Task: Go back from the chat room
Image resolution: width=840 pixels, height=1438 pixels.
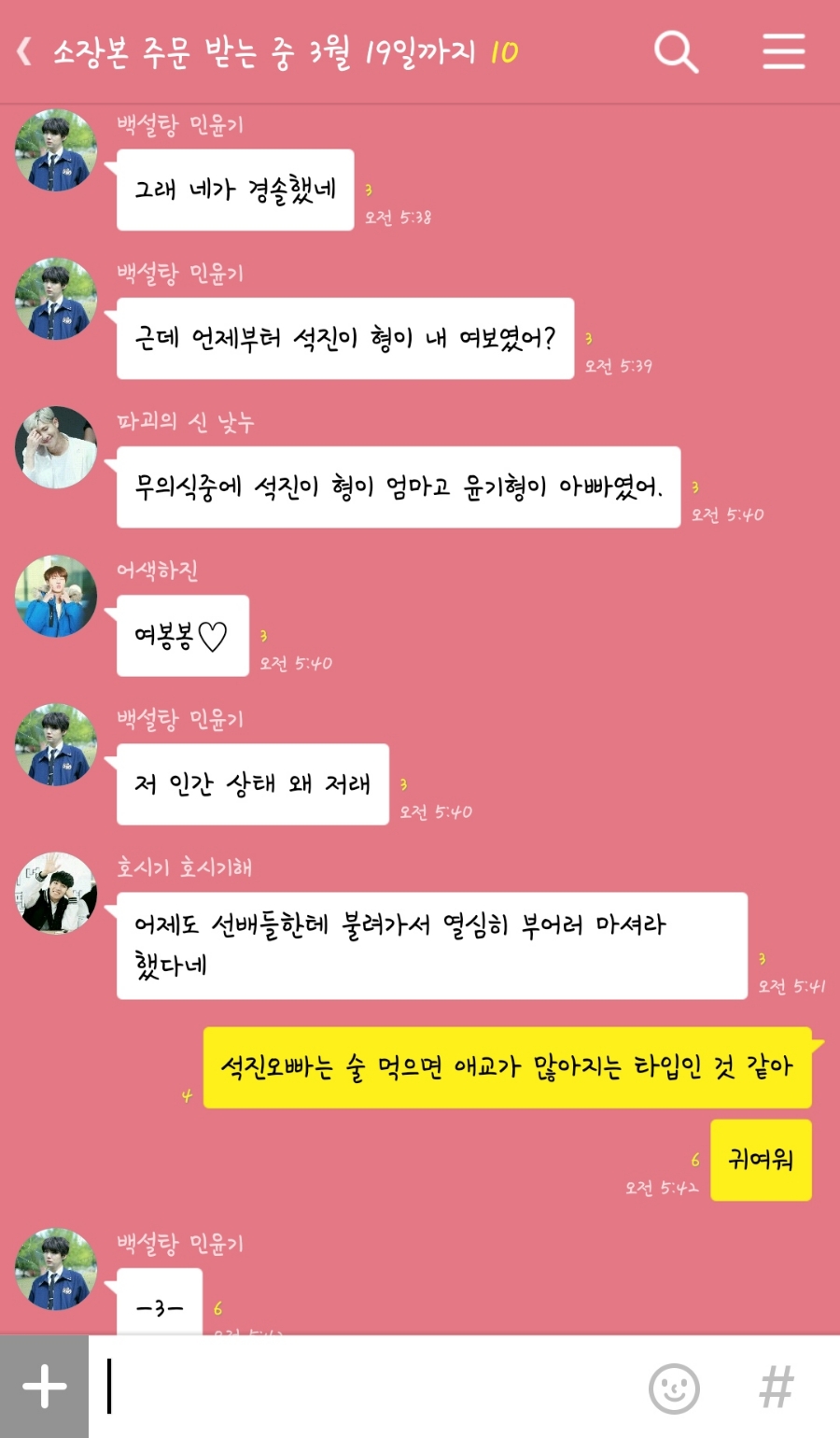Action: (x=25, y=51)
